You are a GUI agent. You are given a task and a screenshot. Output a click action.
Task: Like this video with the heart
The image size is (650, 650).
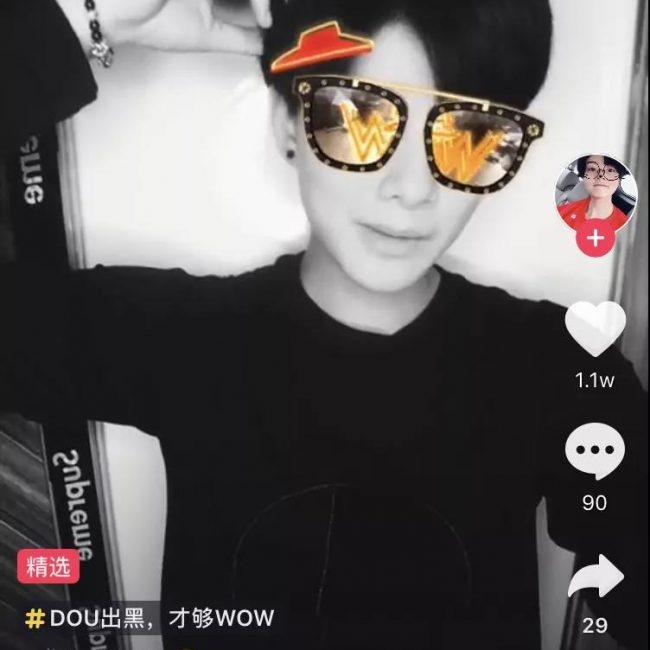tap(595, 328)
